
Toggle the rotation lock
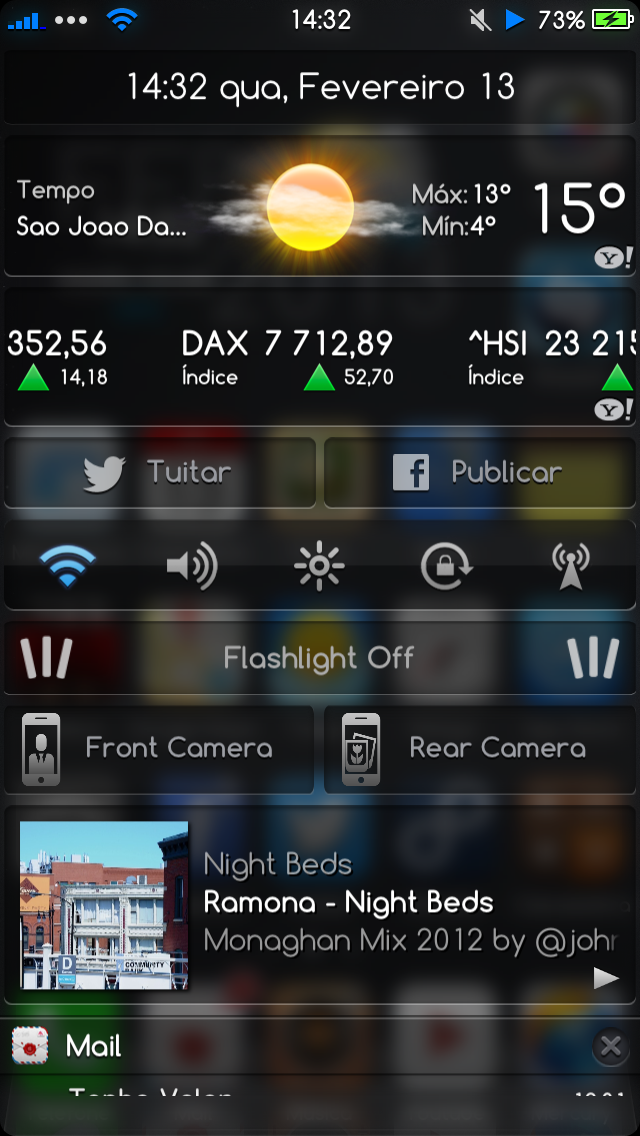coord(445,567)
